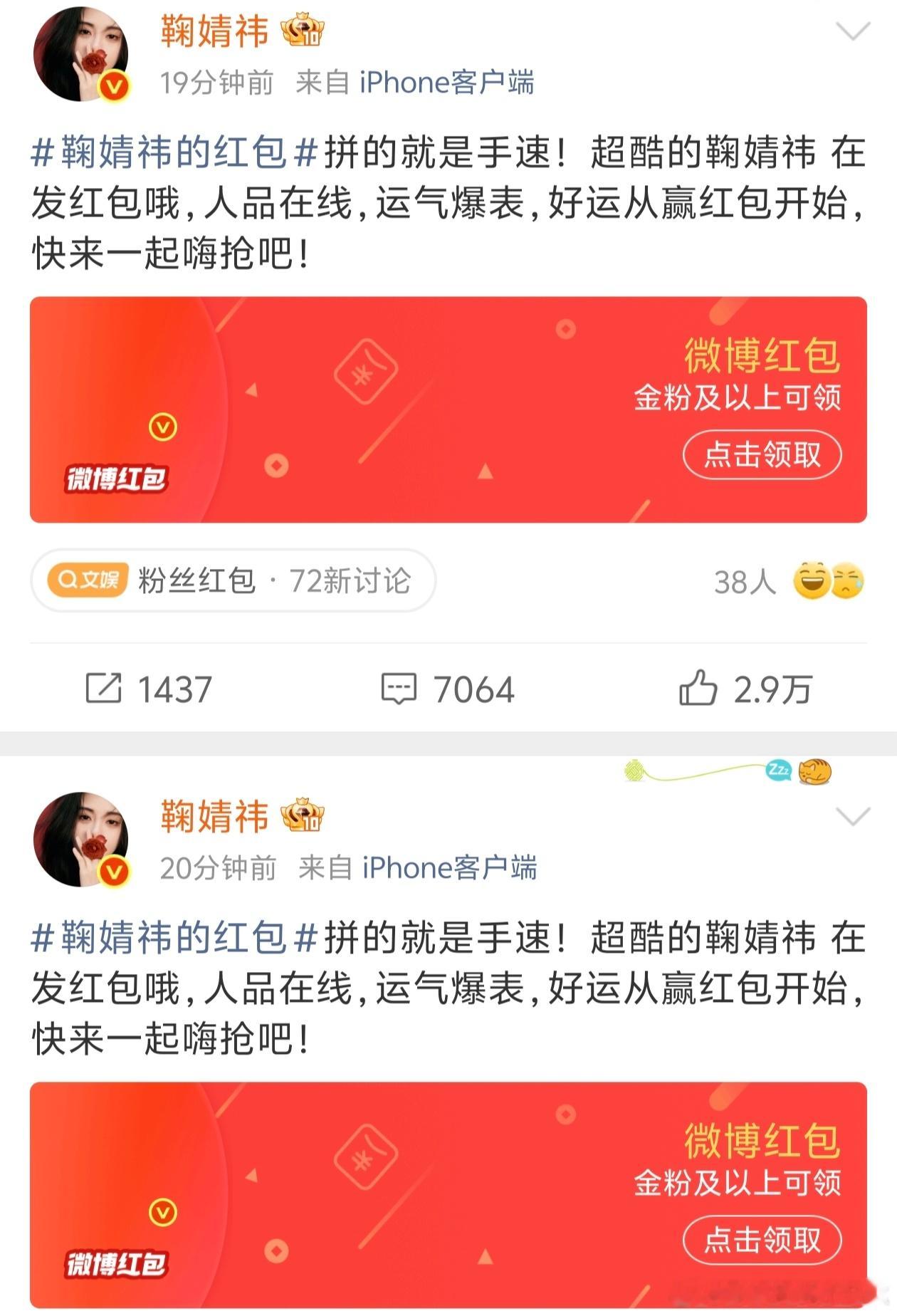The height and width of the screenshot is (1316, 897).
Task: Open the 文娱 super topic search icon
Action: pyautogui.click(x=69, y=578)
